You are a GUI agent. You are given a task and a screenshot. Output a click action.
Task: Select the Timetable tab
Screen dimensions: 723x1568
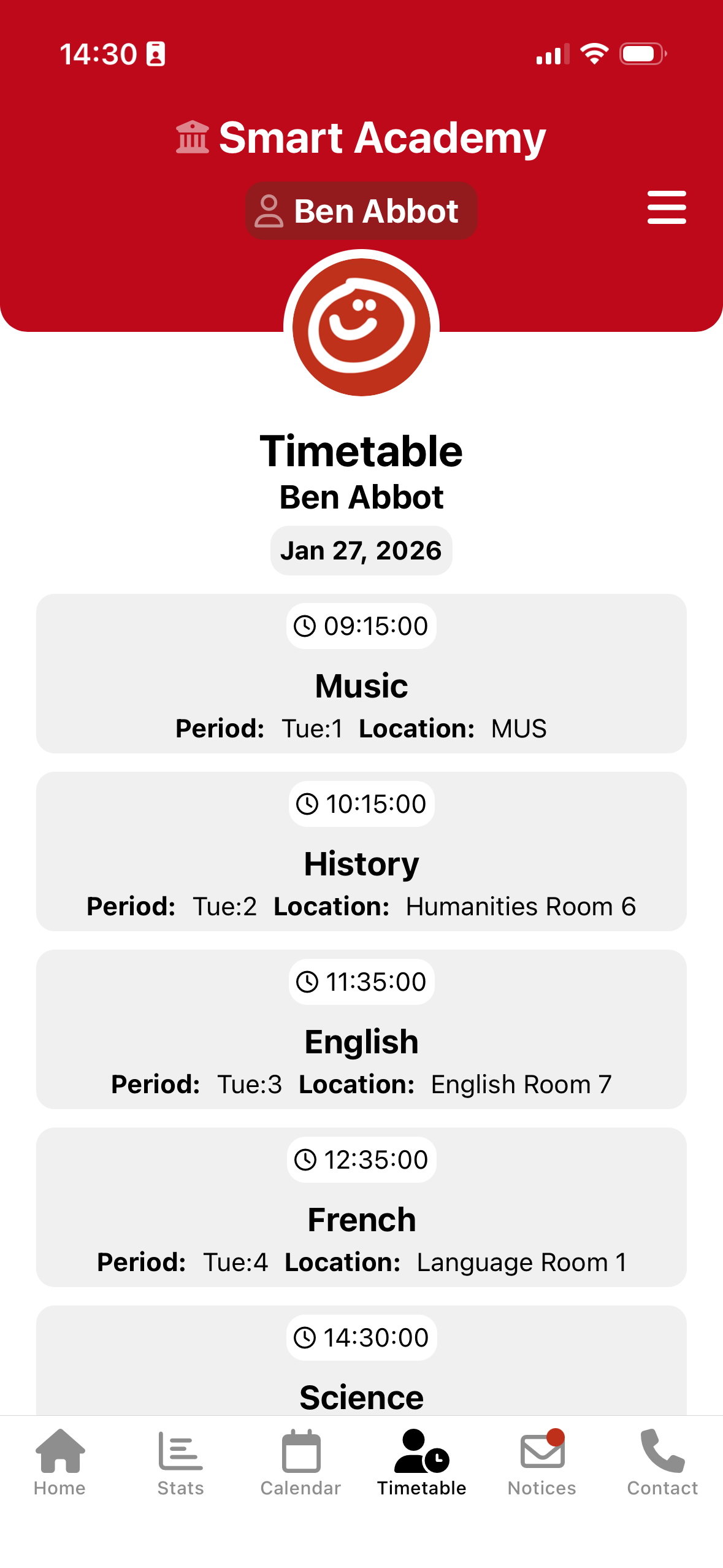421,1462
